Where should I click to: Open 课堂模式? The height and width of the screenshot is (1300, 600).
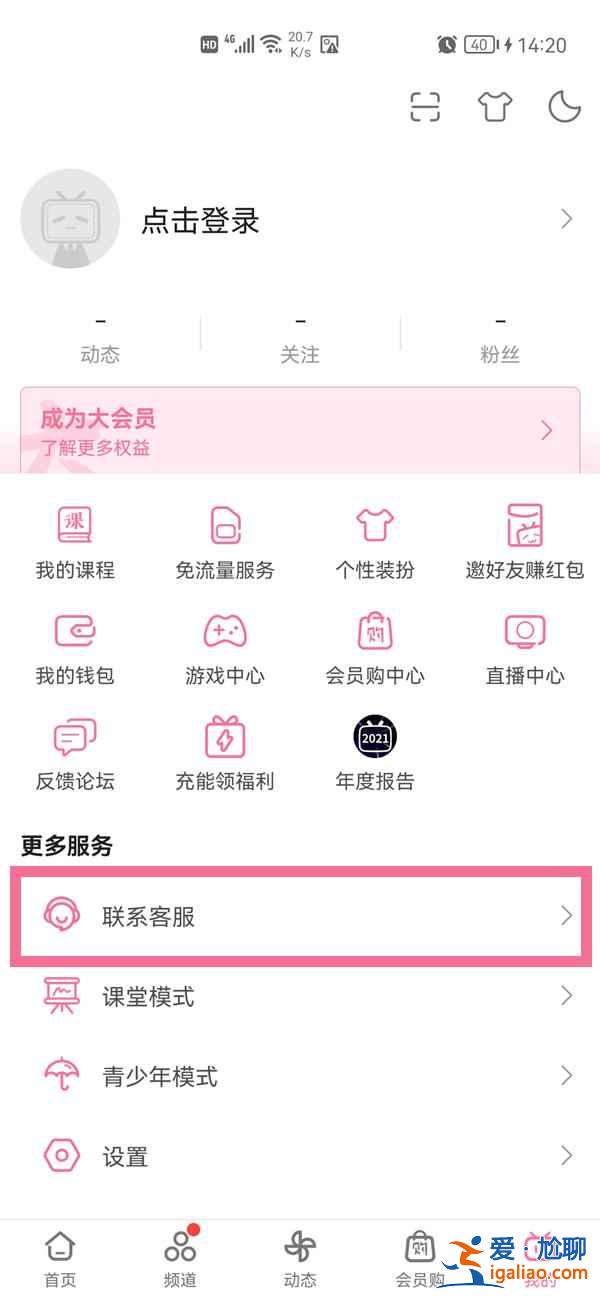tap(300, 996)
